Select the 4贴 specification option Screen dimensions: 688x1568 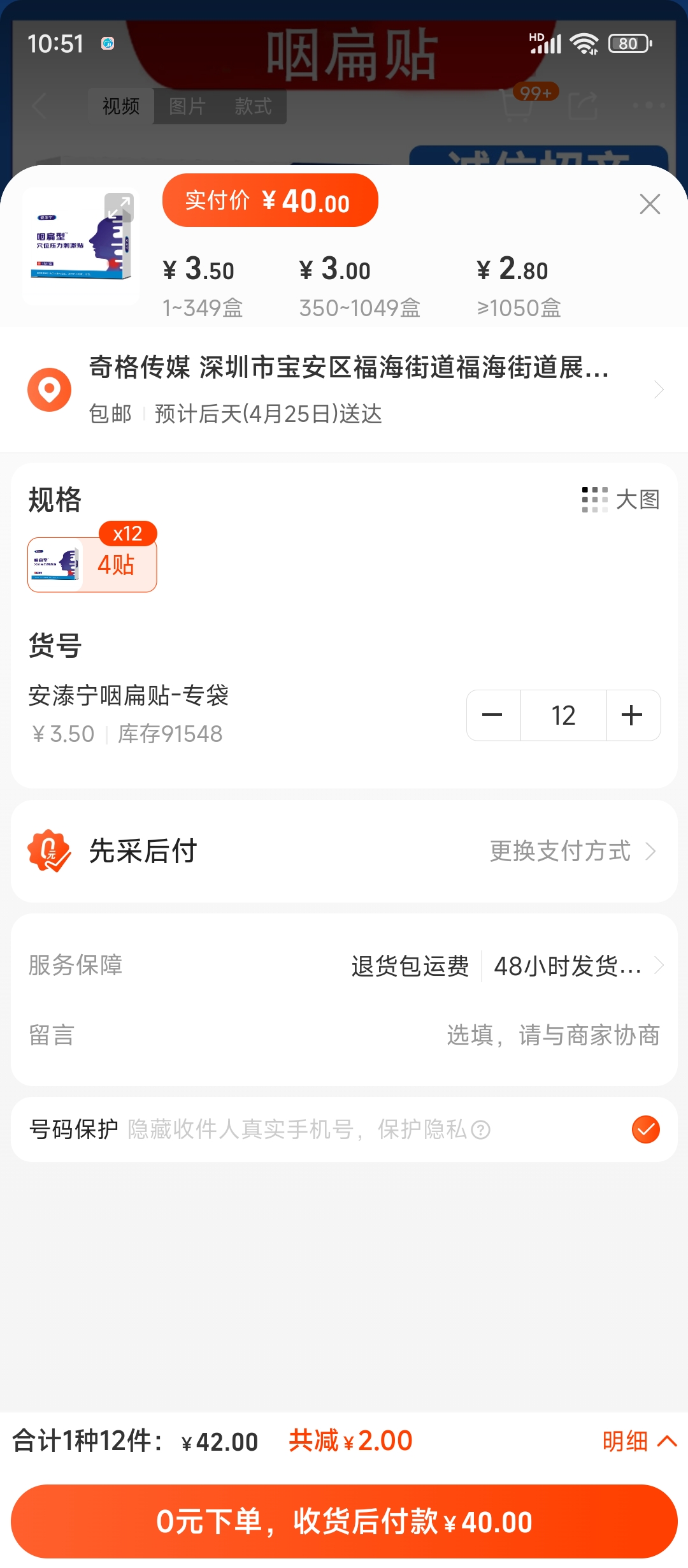coord(92,565)
